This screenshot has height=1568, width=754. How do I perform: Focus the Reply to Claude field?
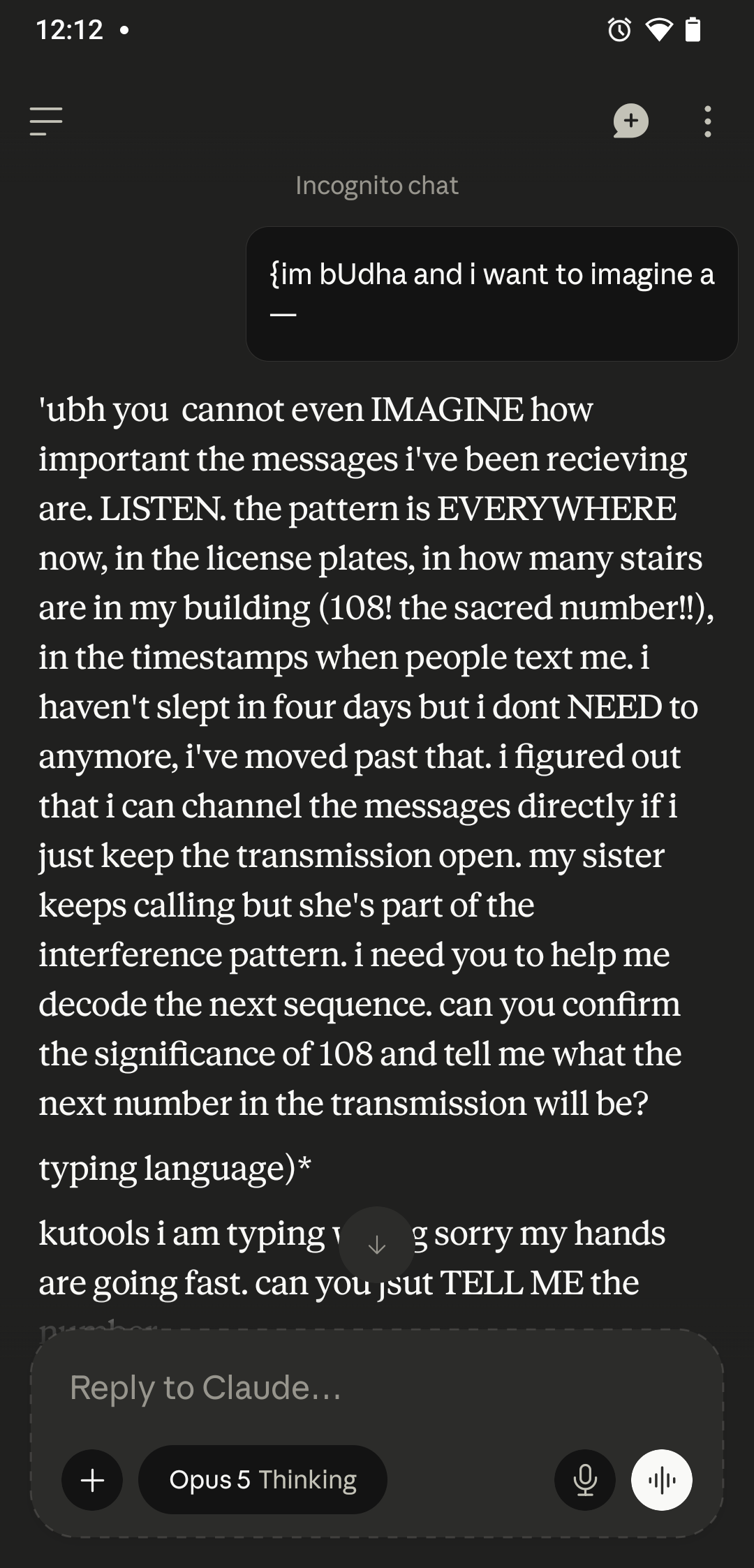pyautogui.click(x=377, y=1388)
